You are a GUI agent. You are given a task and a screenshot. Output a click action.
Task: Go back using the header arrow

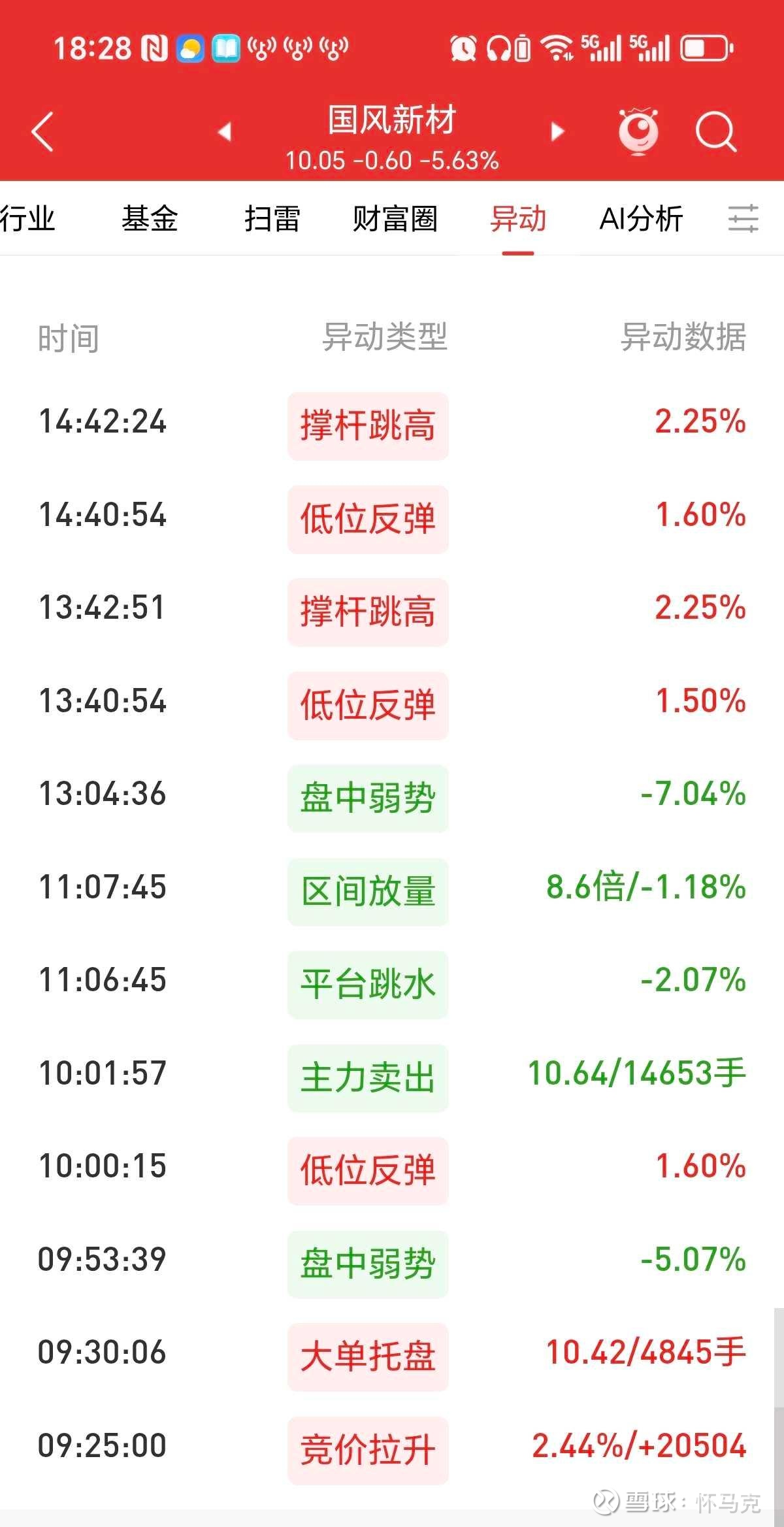[42, 132]
